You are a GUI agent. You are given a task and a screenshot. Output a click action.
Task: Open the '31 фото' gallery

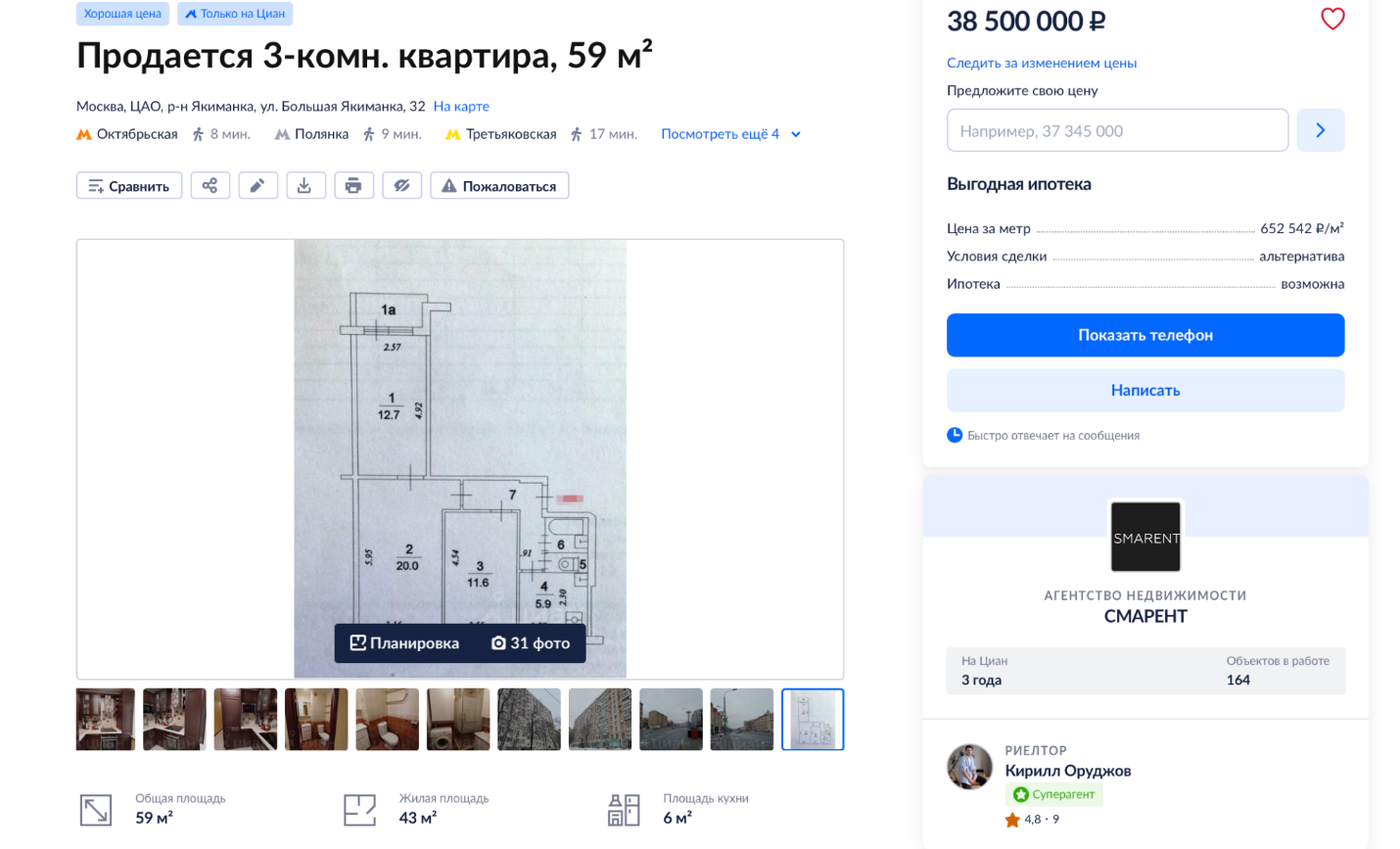(x=531, y=643)
